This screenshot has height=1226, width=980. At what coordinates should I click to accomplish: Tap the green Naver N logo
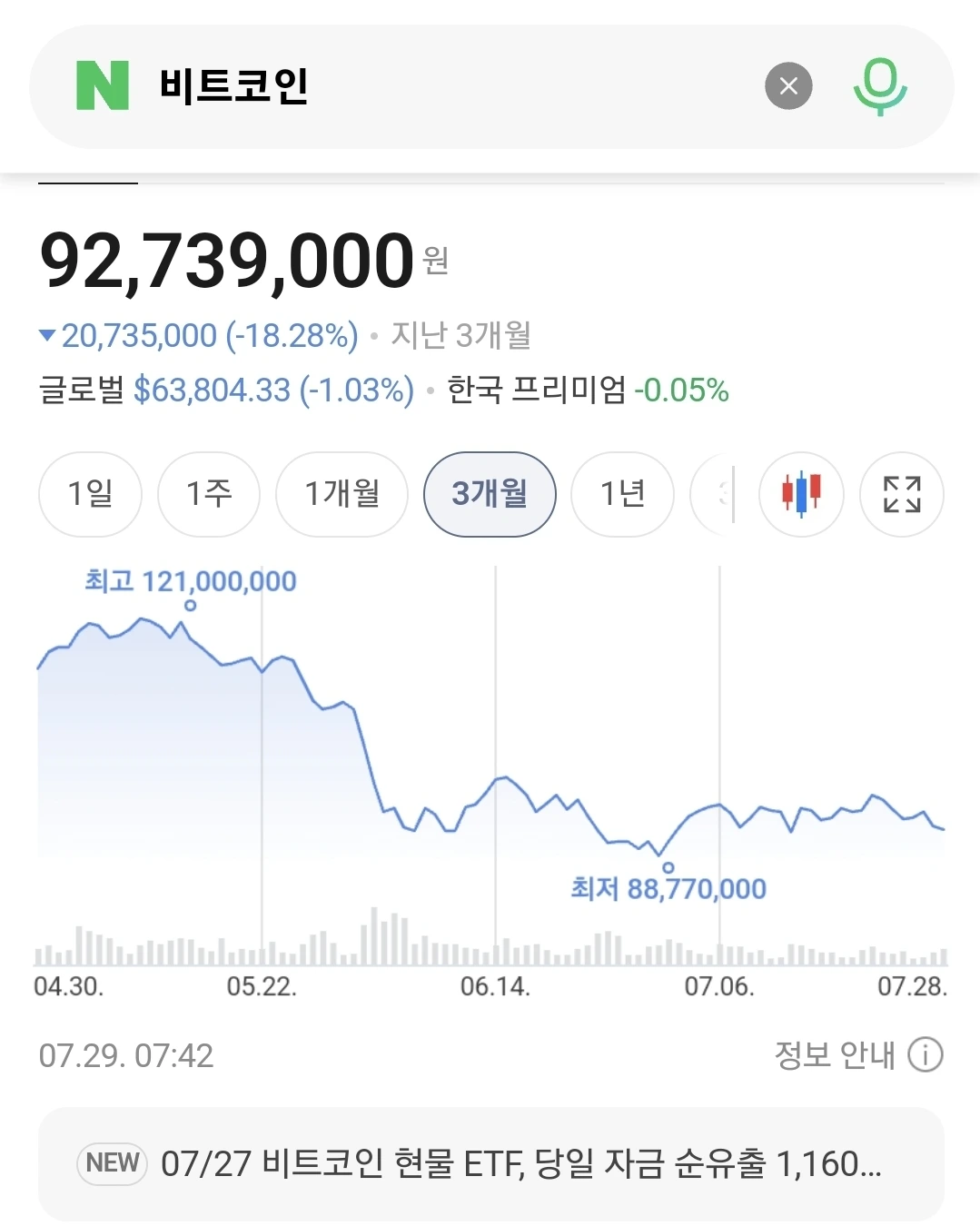[103, 85]
